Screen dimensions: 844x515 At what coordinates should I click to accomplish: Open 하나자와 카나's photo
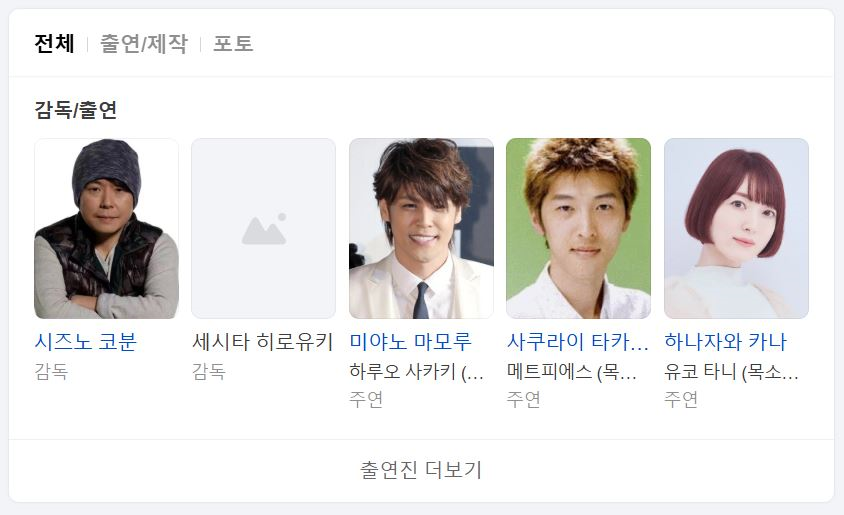point(736,229)
